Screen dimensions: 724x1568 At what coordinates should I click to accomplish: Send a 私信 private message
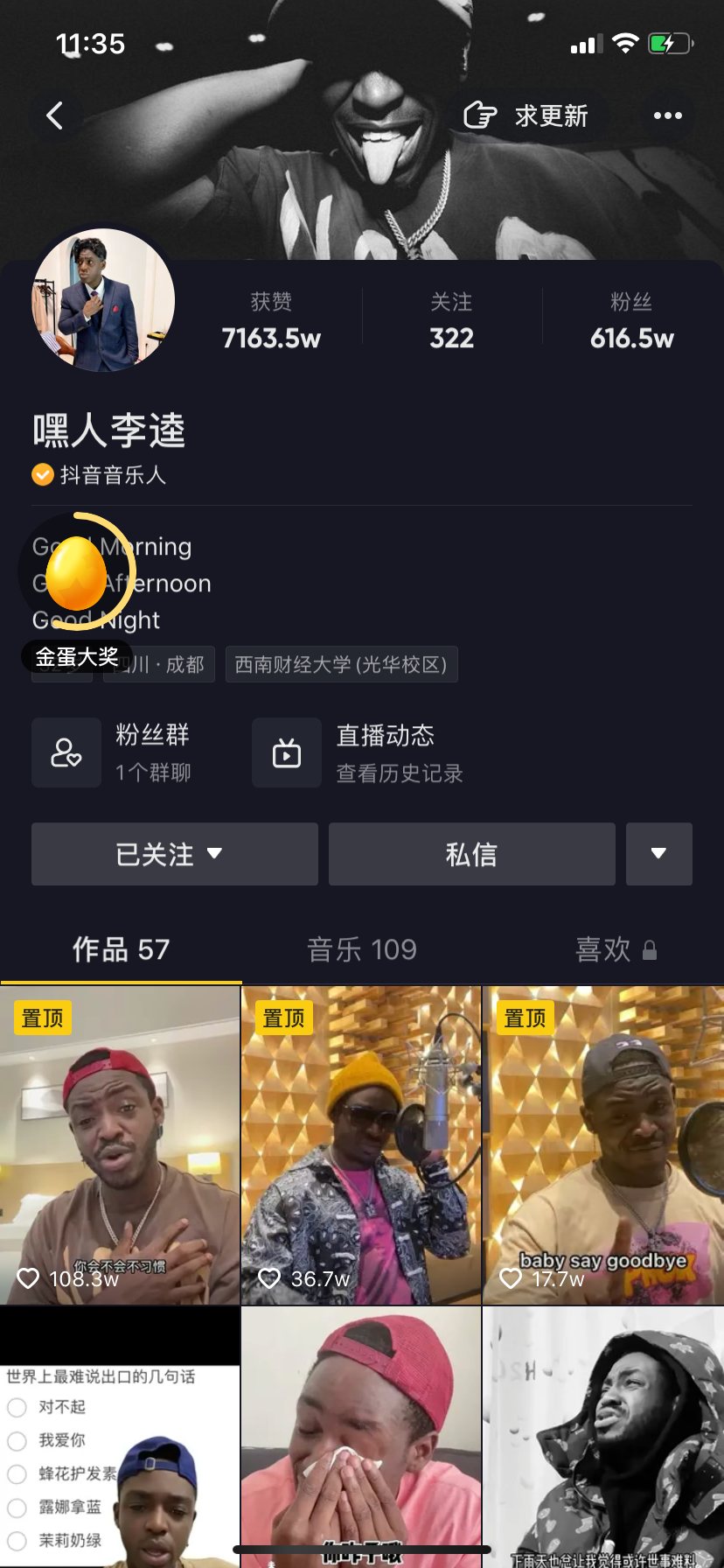pyautogui.click(x=471, y=854)
